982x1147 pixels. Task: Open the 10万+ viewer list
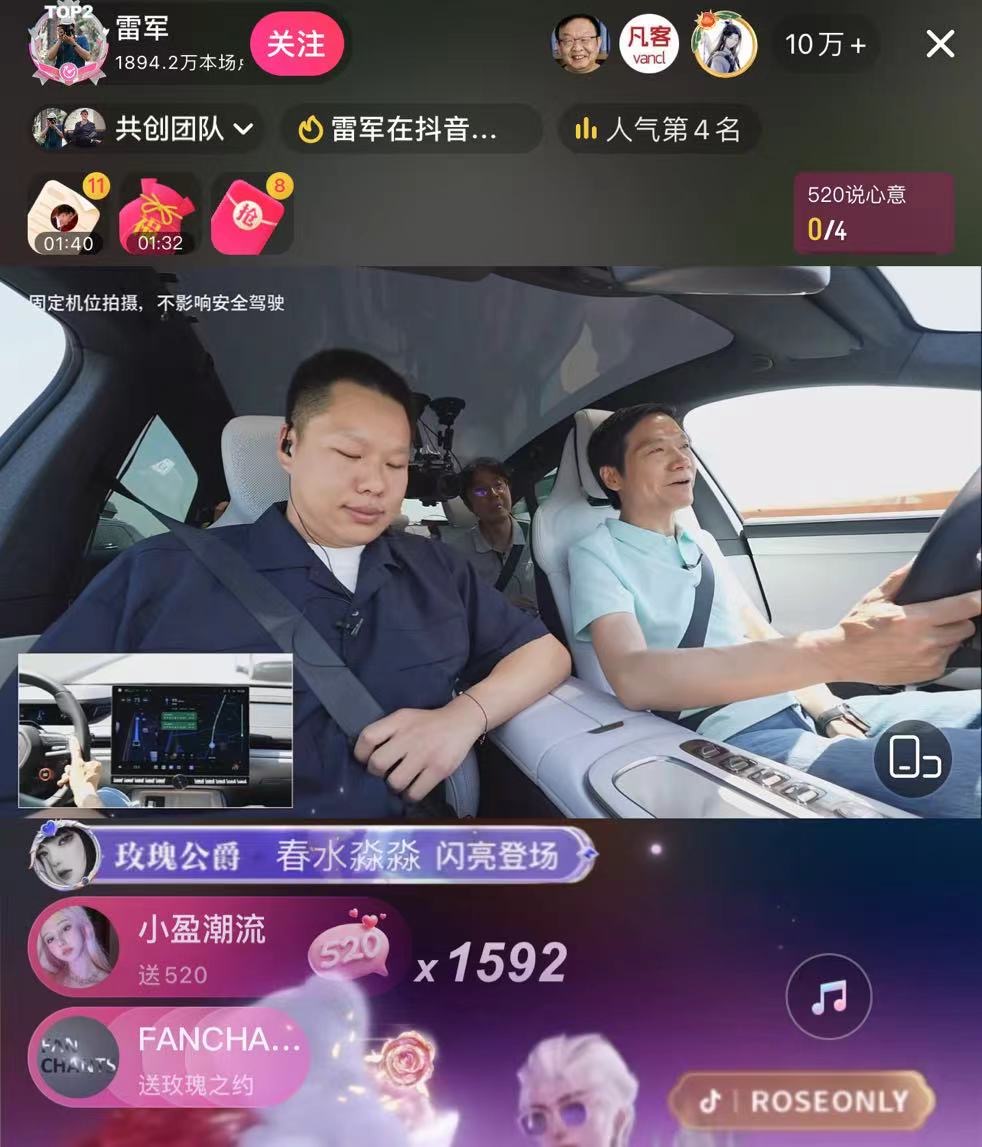(x=825, y=45)
